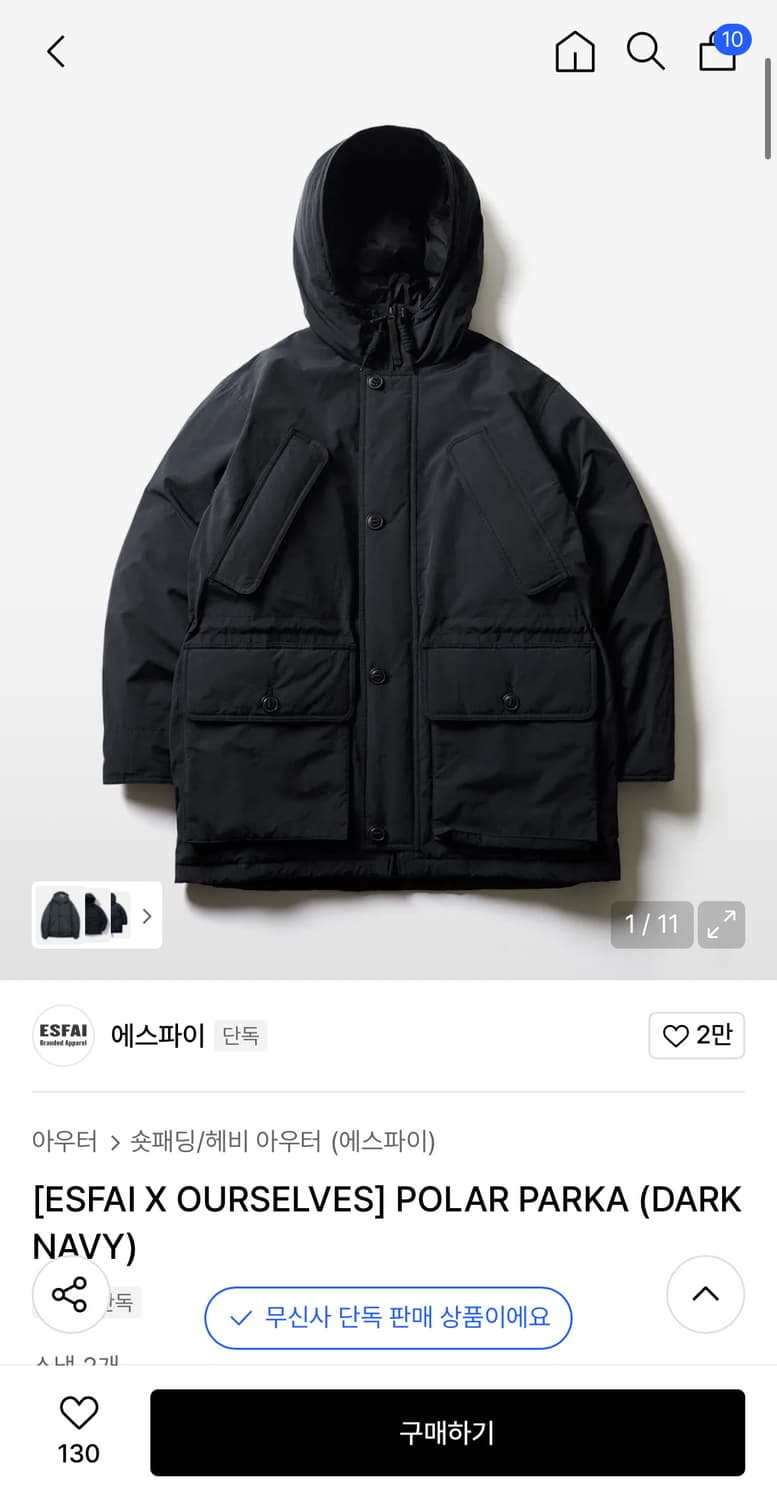Screen dimensions: 777x1500
Task: Select the first product image thumbnail
Action: [x=57, y=915]
